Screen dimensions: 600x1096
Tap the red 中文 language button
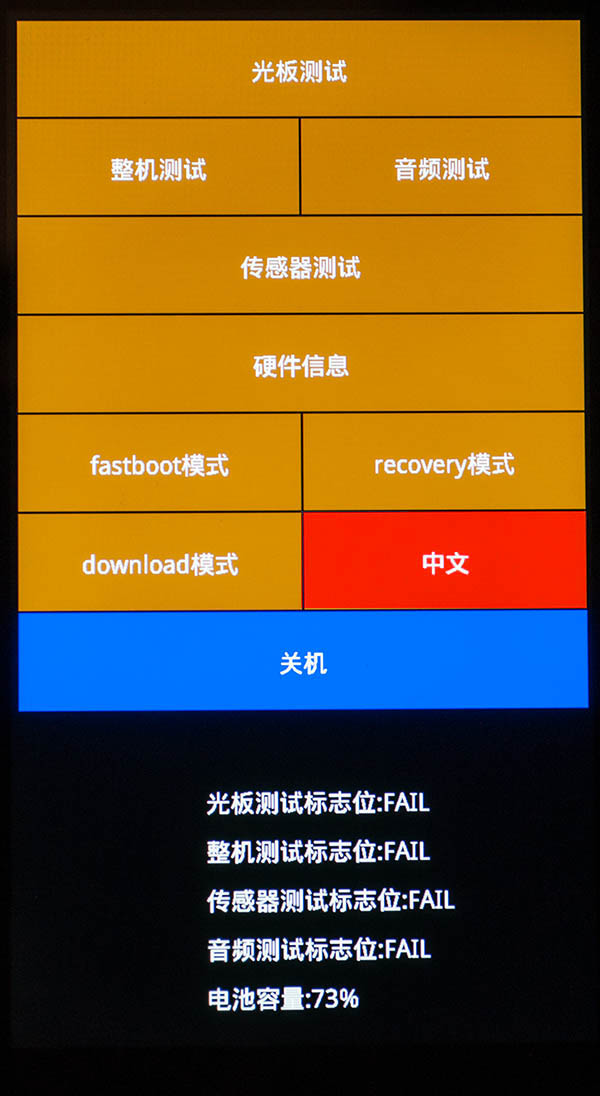pyautogui.click(x=444, y=562)
